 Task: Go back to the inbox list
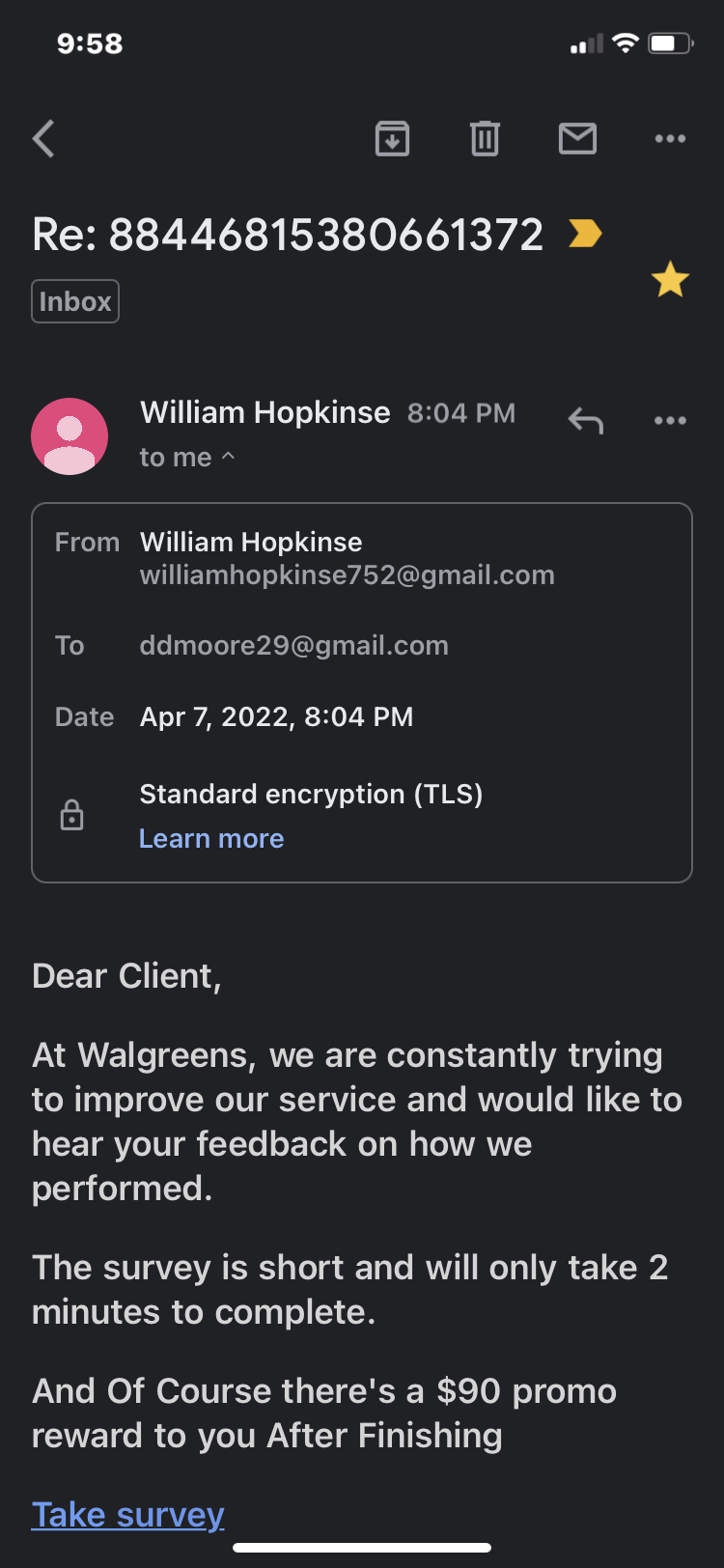43,139
